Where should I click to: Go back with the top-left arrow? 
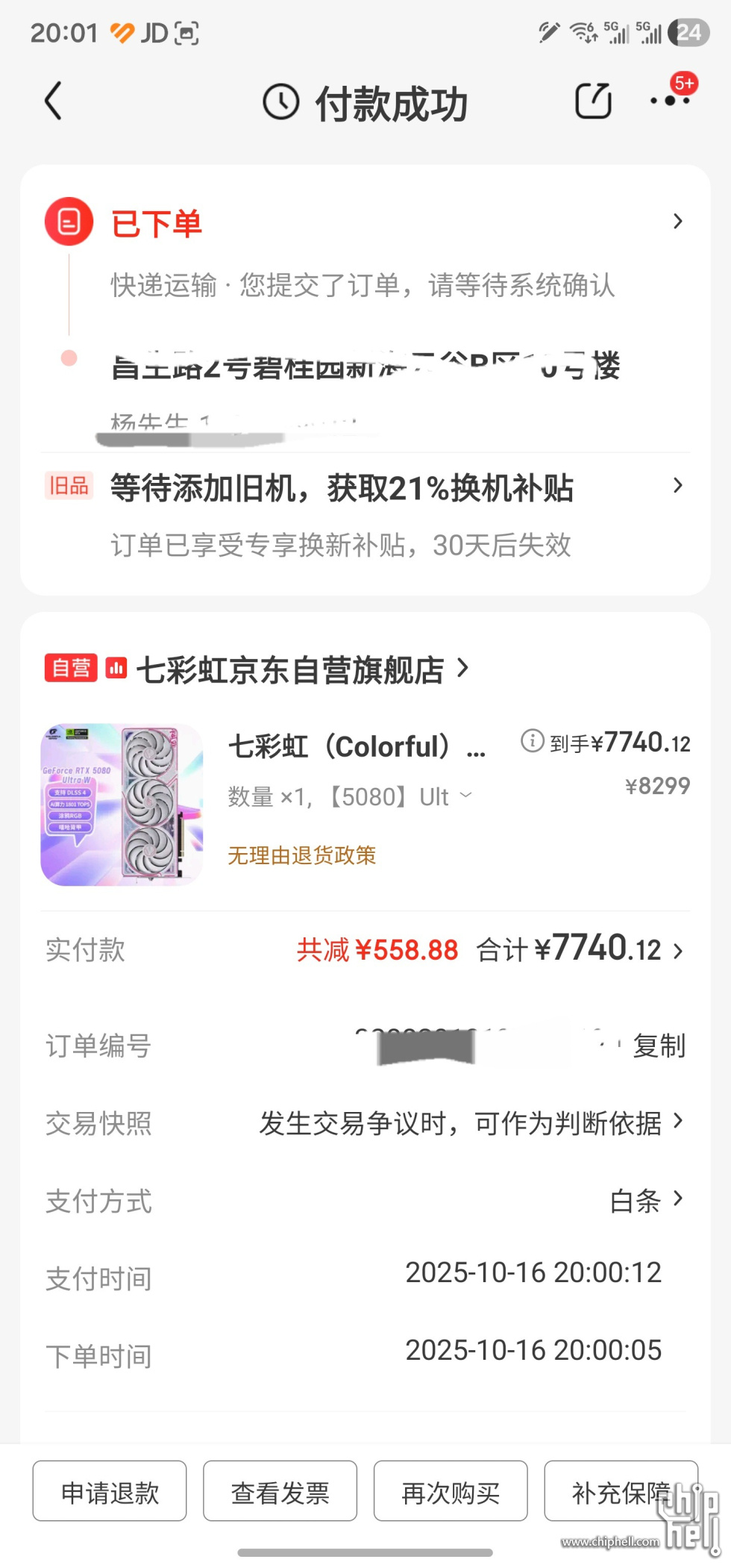(53, 101)
